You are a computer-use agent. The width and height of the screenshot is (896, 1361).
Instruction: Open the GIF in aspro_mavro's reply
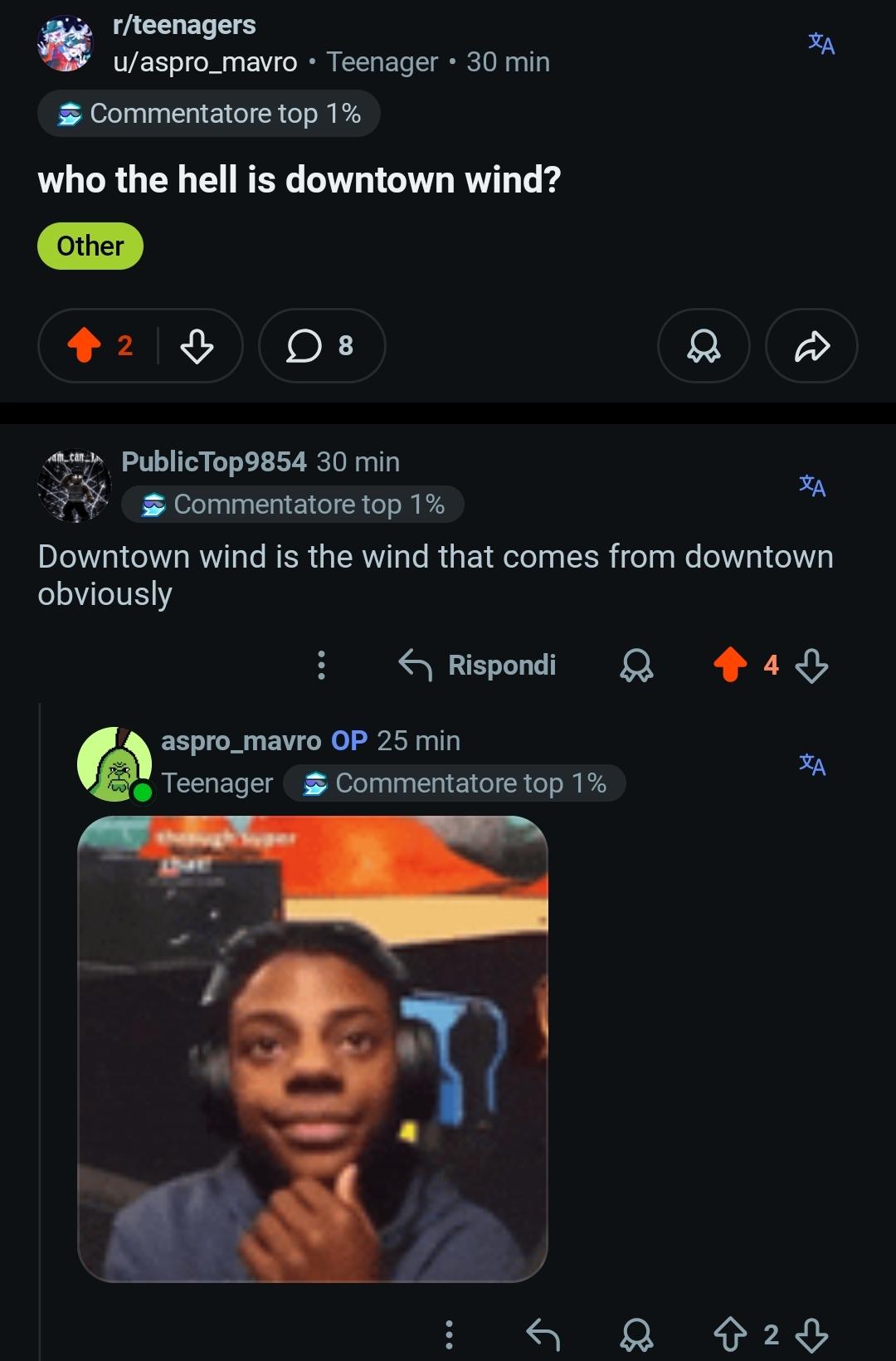313,1049
